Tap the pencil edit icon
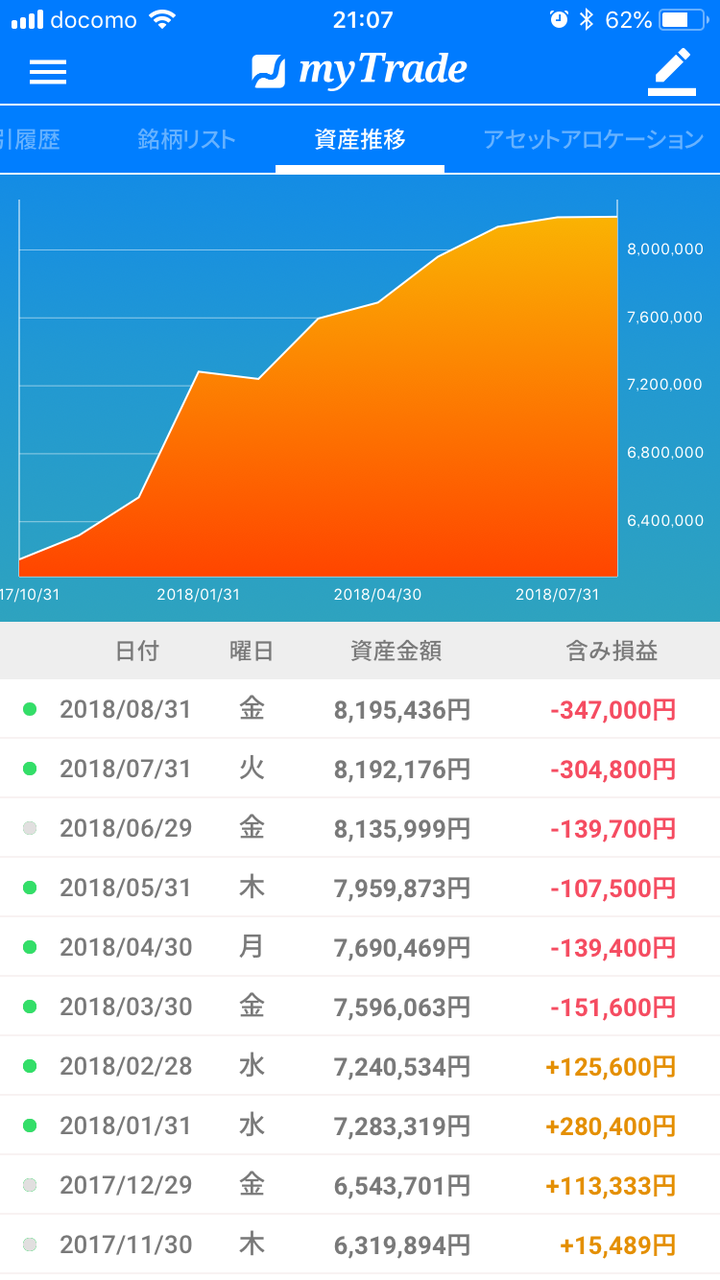720x1280 pixels. click(x=671, y=71)
